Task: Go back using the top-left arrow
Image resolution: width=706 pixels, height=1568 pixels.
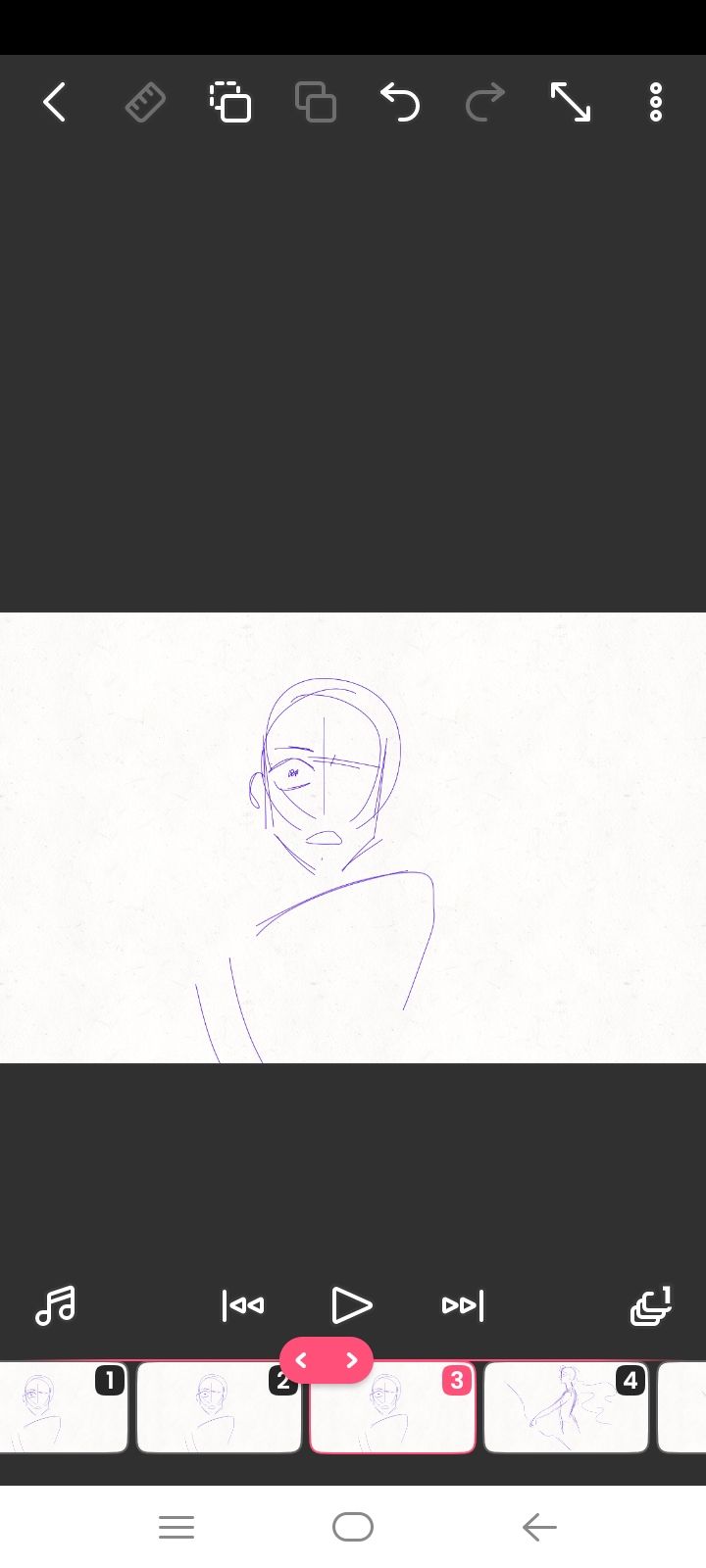Action: [55, 102]
